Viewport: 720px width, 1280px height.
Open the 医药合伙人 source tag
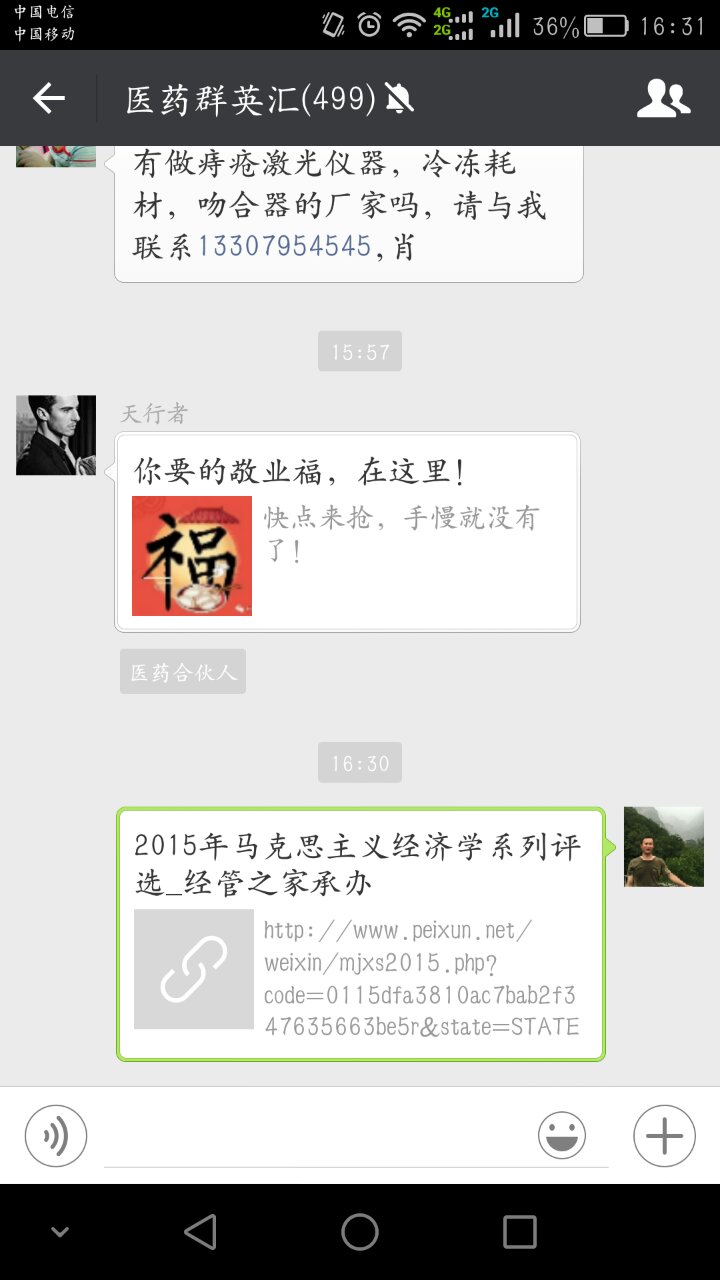pos(183,672)
